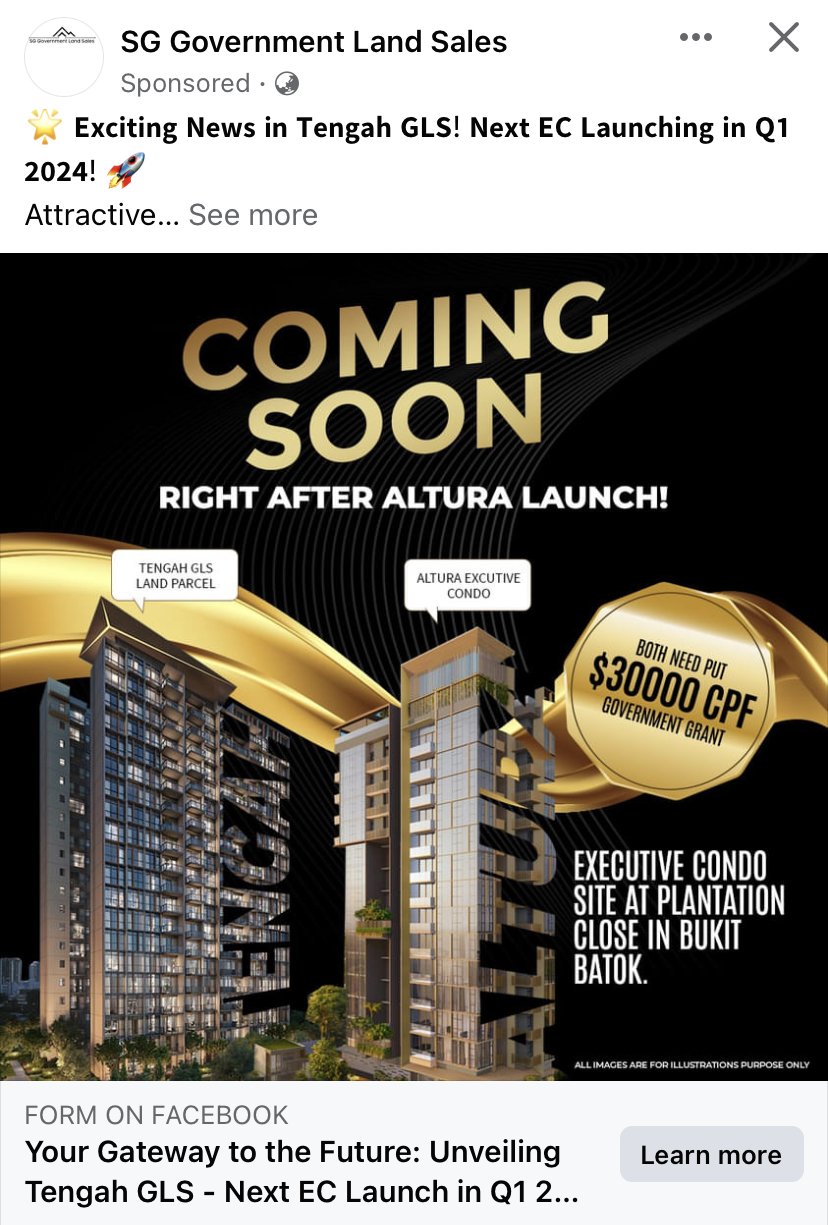
Task: Dismiss this sponsored post
Action: tap(783, 37)
